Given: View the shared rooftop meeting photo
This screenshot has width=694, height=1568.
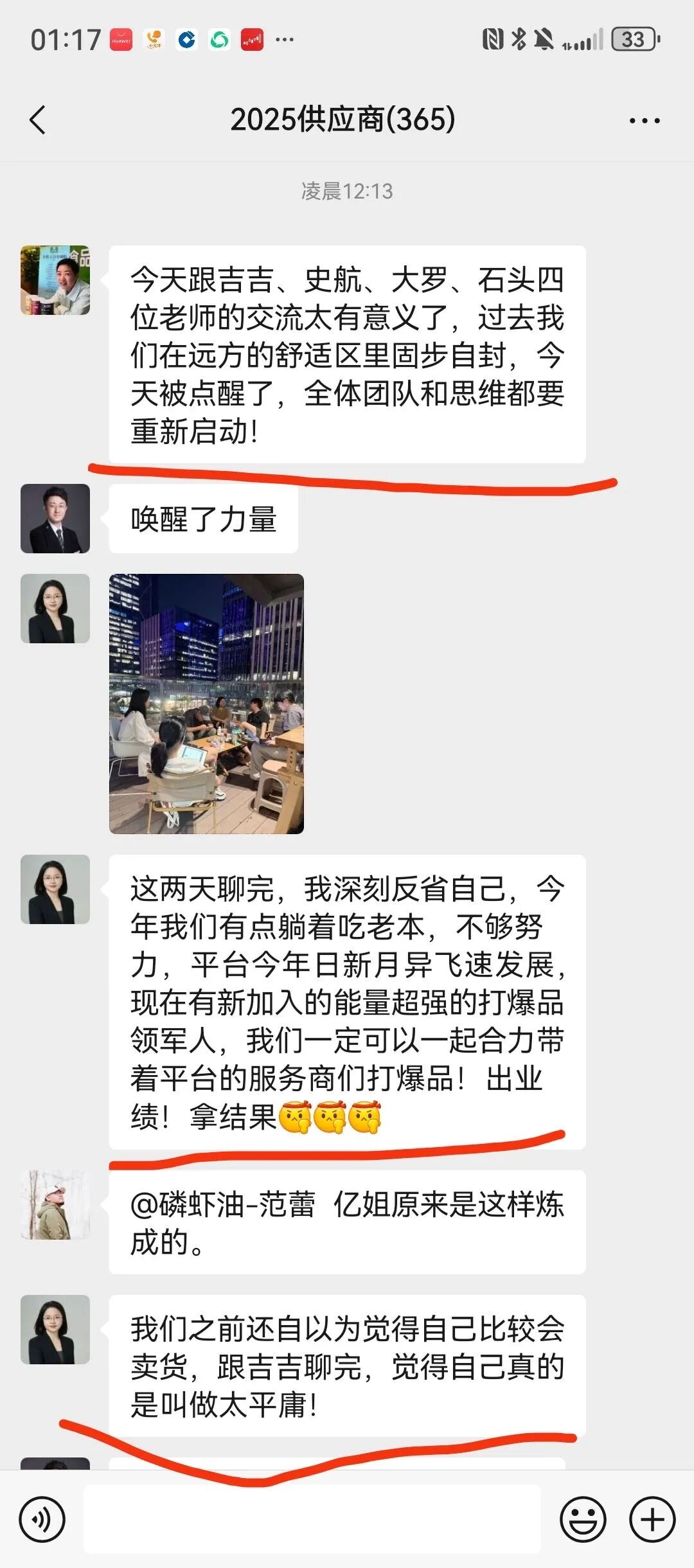Looking at the screenshot, I should tap(206, 704).
